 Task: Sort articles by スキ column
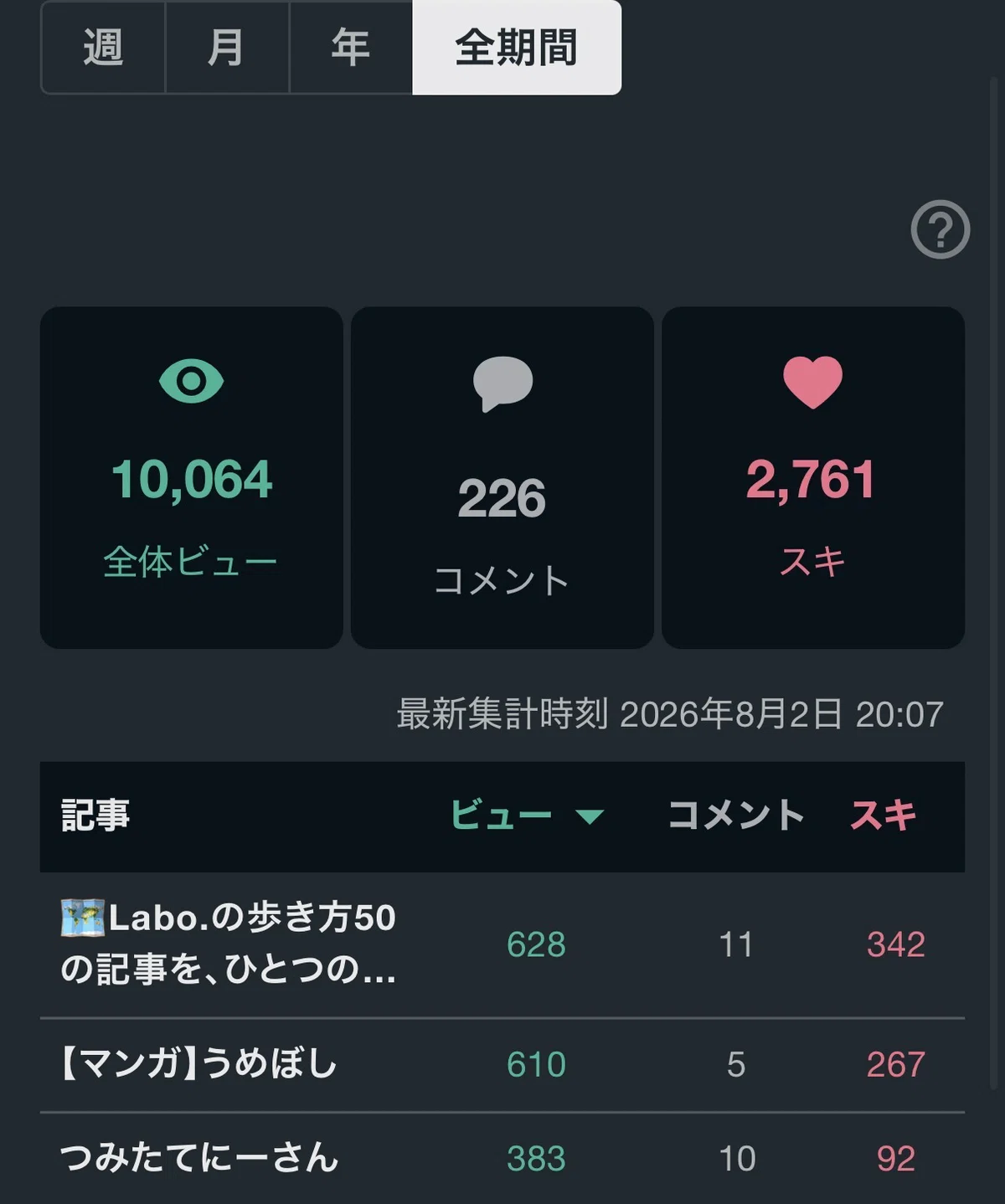click(x=884, y=816)
